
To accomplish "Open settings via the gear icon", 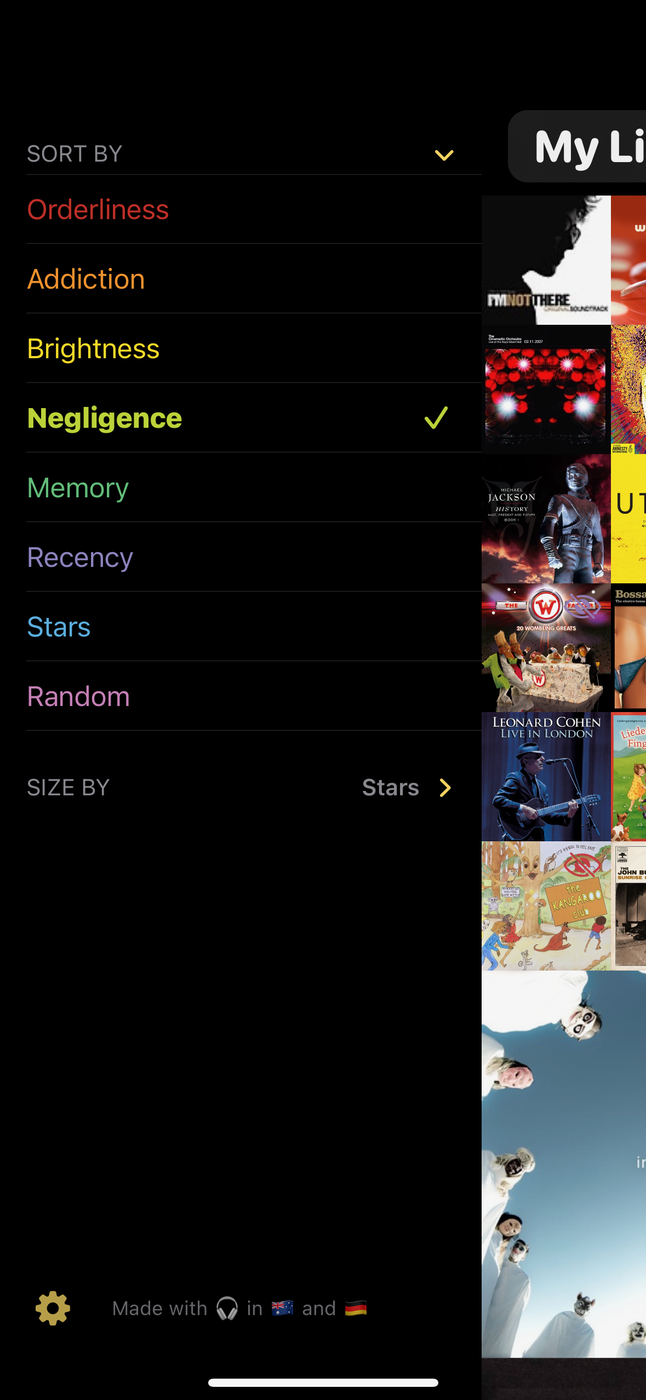I will [53, 1308].
